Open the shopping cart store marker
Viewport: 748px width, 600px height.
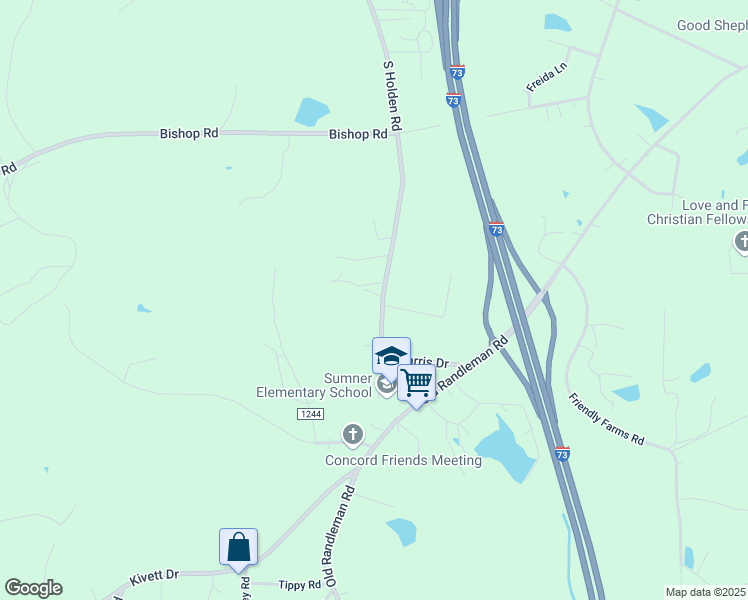tap(417, 381)
